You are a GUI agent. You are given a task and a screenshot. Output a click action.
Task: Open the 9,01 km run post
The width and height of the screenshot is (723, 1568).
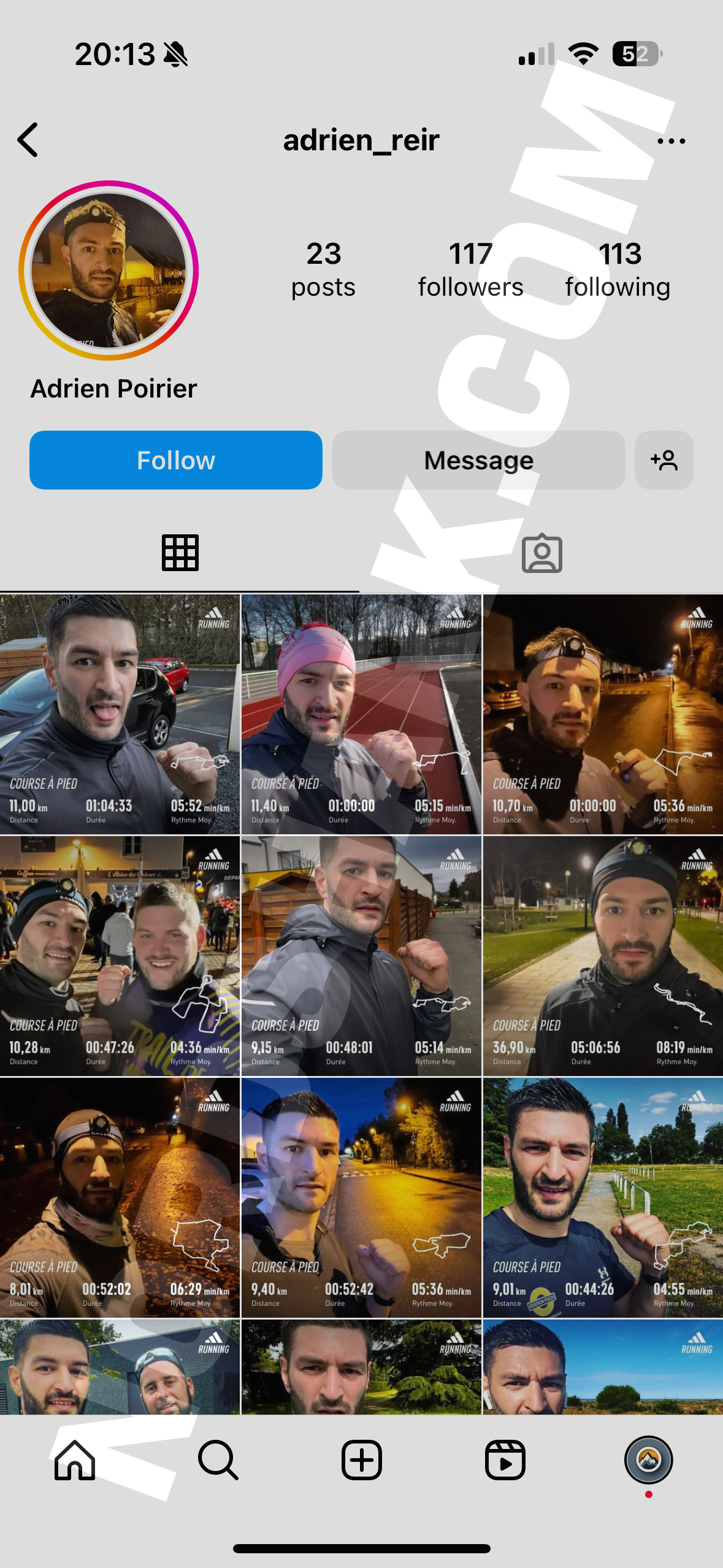603,1197
